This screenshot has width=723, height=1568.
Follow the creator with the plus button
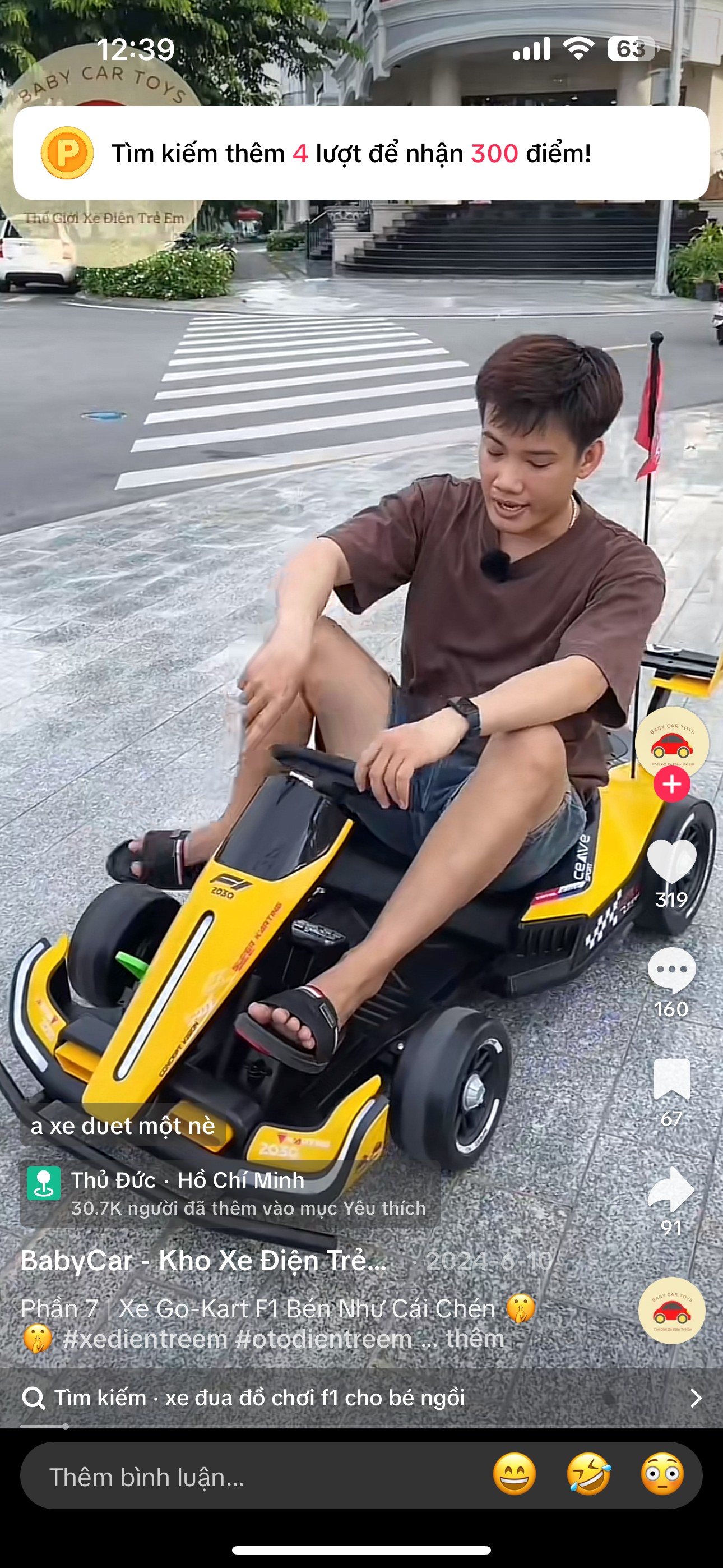pyautogui.click(x=671, y=784)
